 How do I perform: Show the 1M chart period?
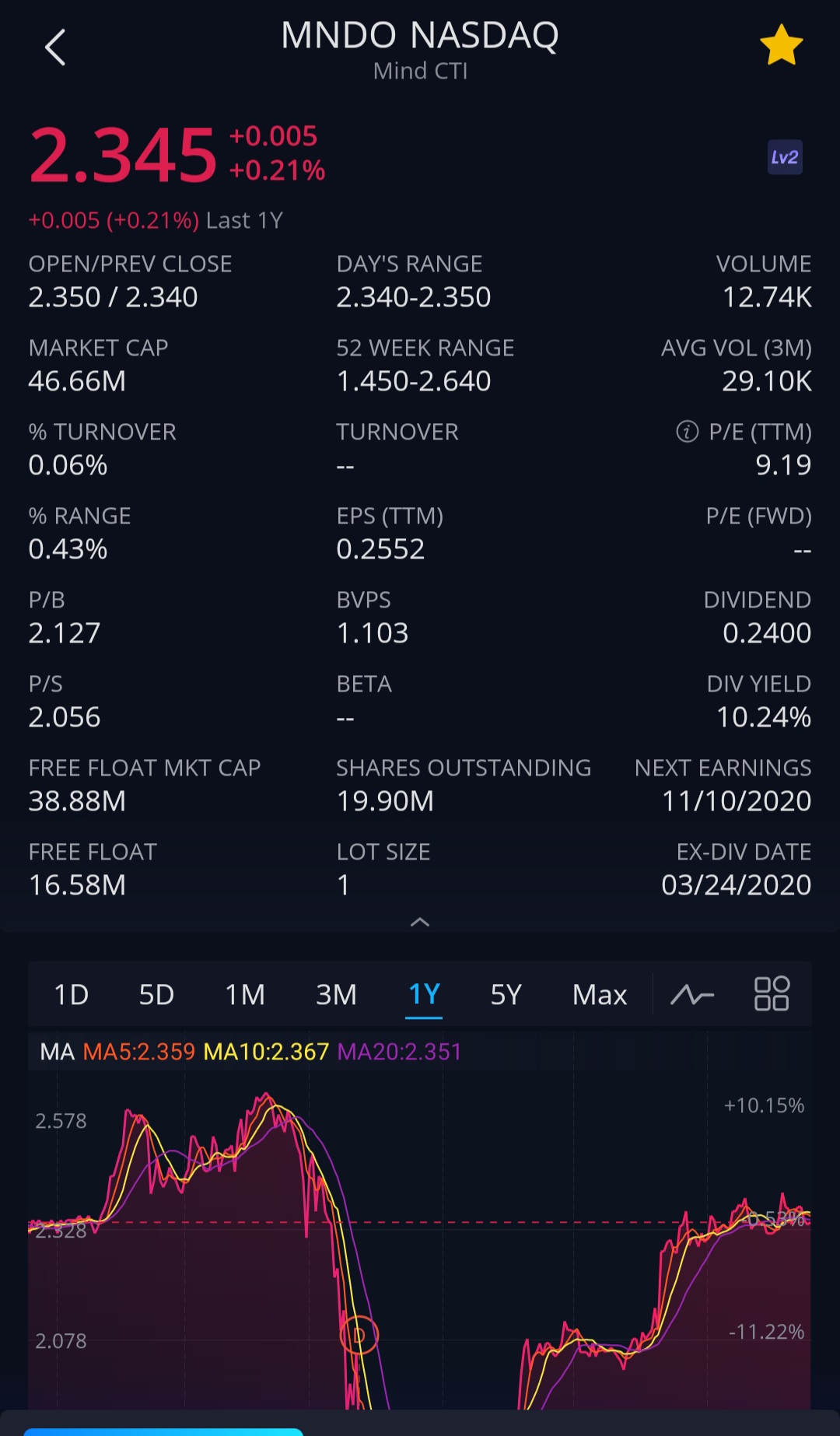point(245,994)
